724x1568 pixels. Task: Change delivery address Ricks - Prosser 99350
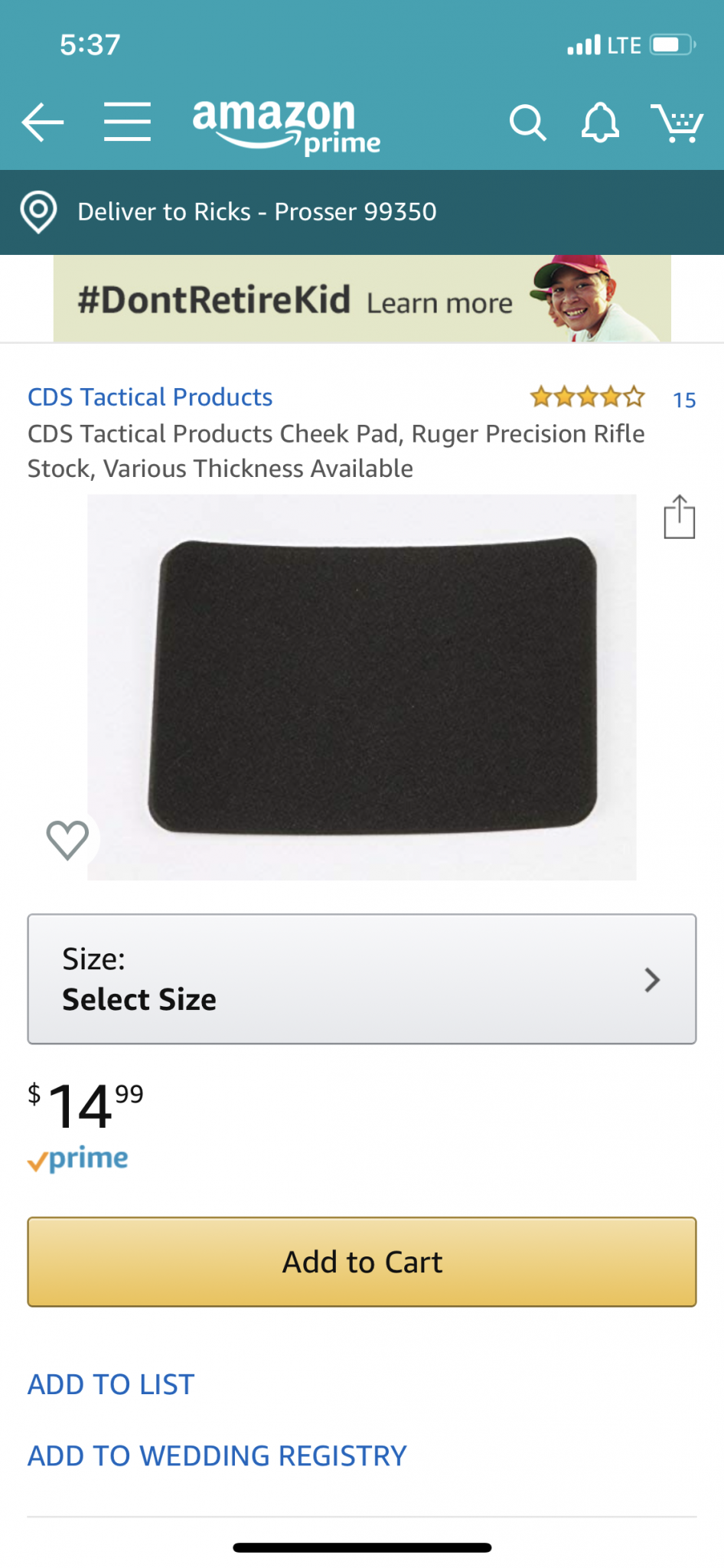click(x=256, y=212)
